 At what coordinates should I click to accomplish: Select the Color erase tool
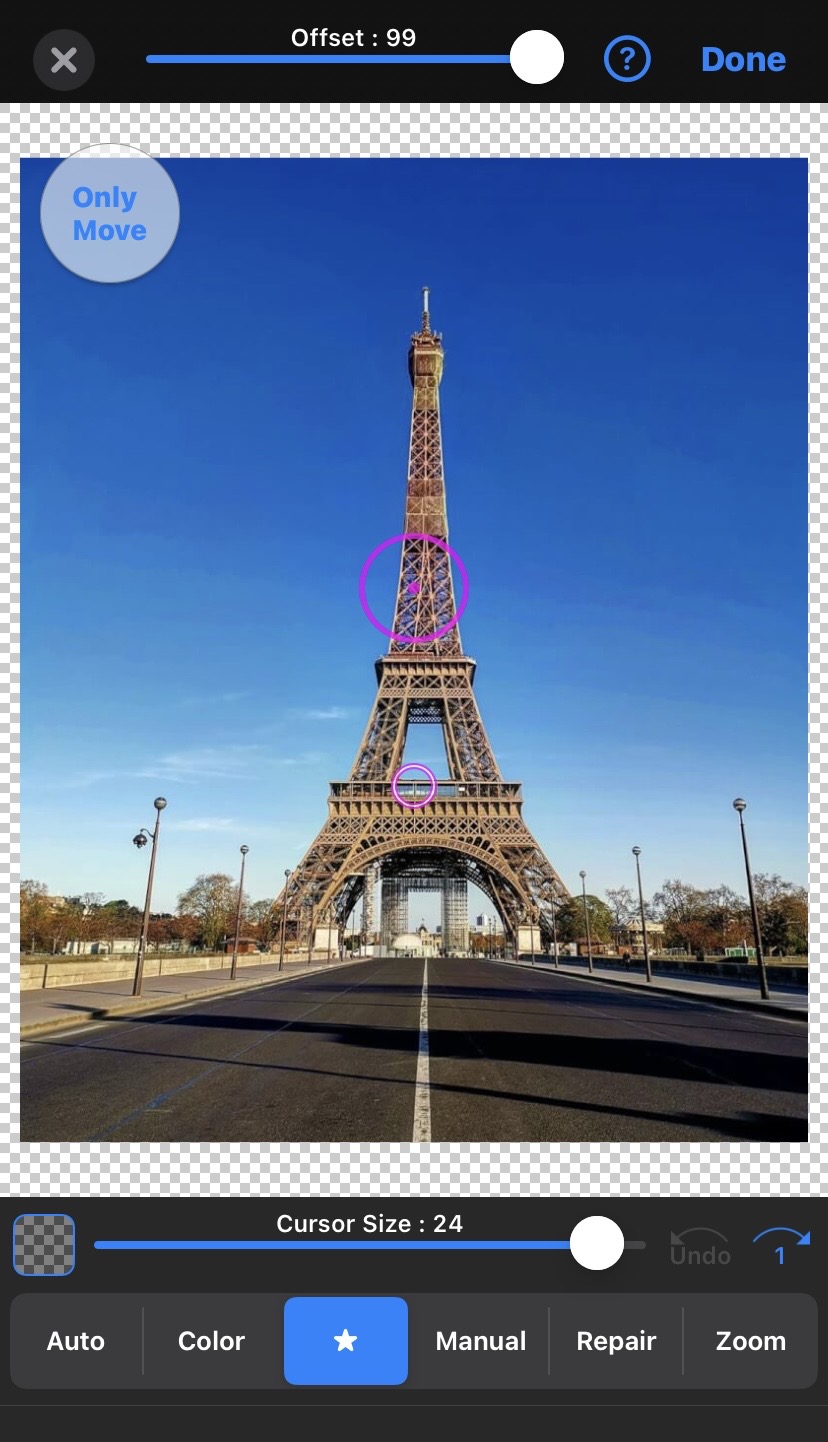pos(211,1341)
